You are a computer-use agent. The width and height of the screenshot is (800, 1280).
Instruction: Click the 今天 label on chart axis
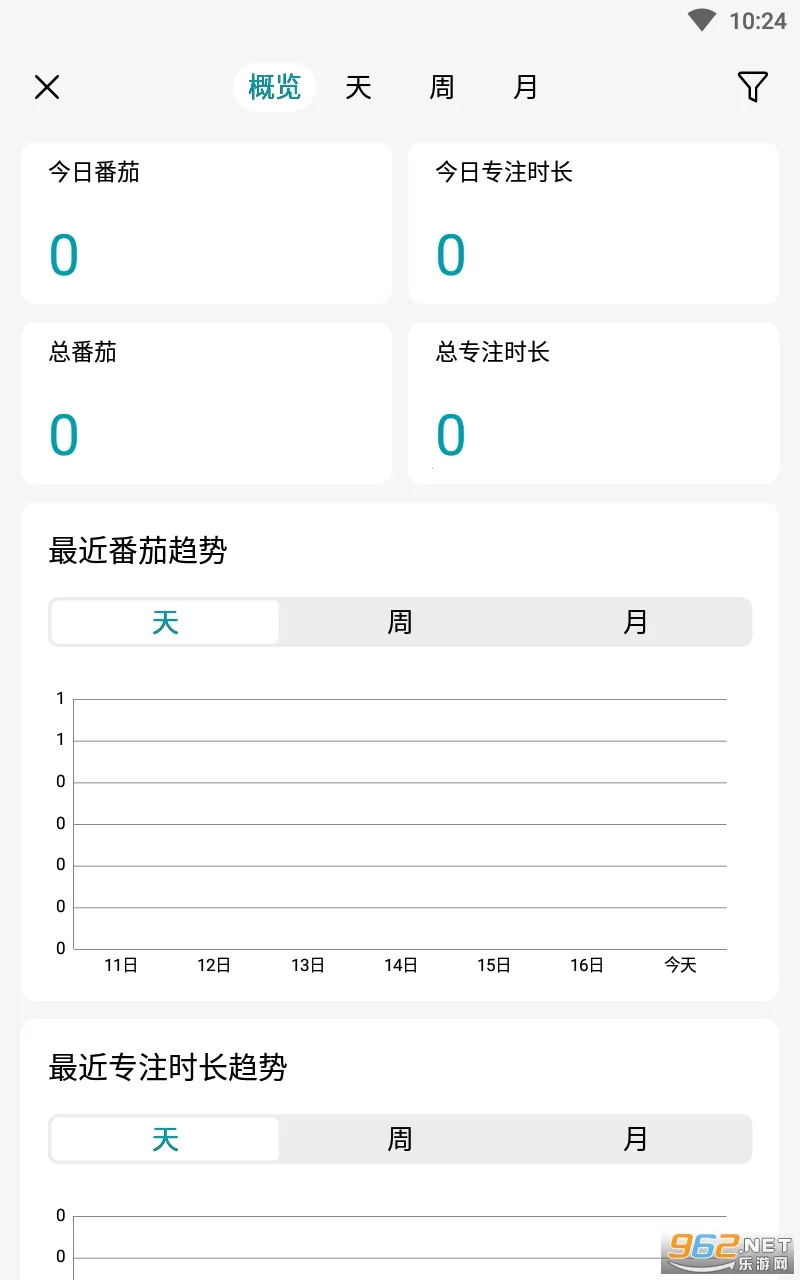[681, 965]
